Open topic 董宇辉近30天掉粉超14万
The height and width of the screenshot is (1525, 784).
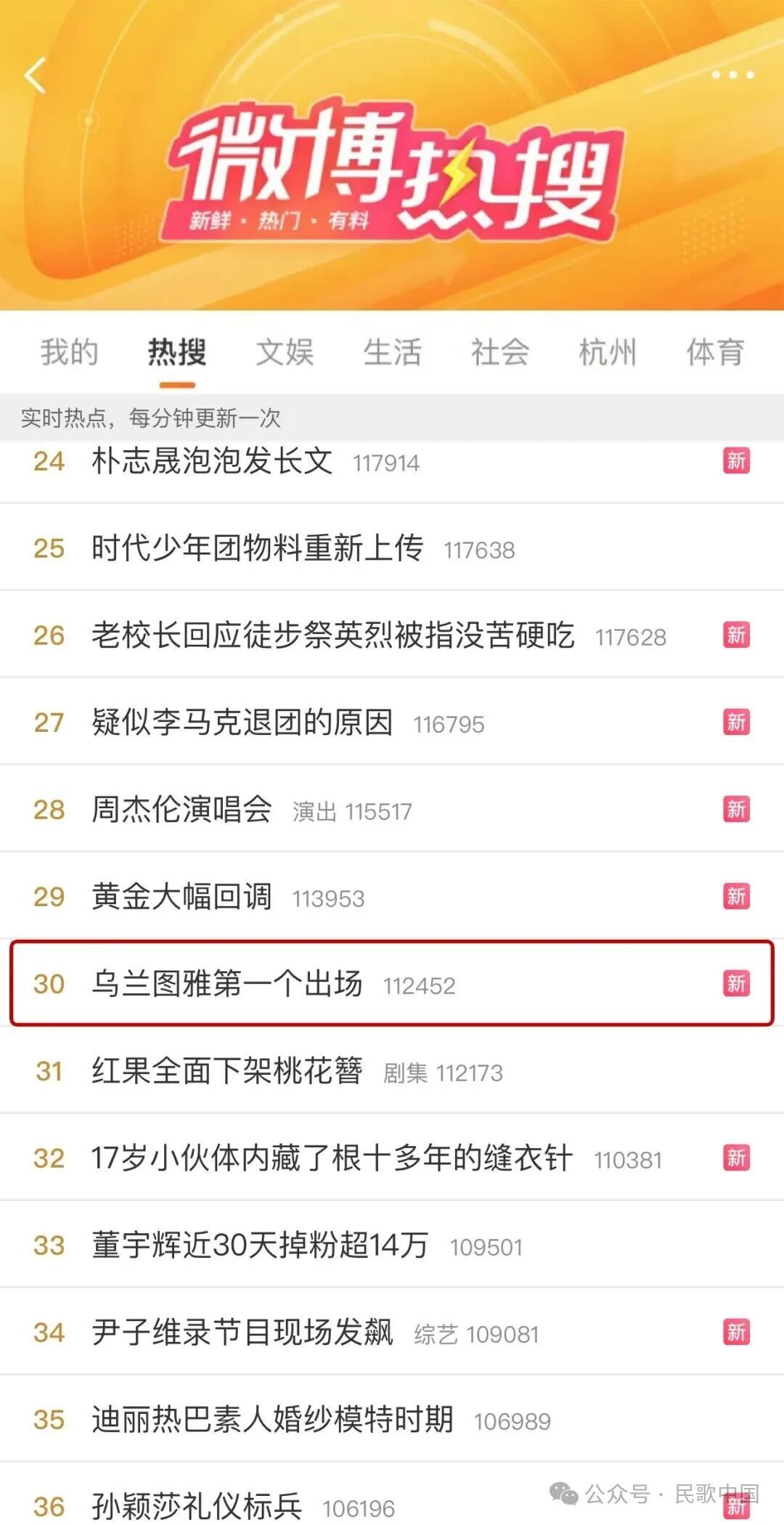259,1245
